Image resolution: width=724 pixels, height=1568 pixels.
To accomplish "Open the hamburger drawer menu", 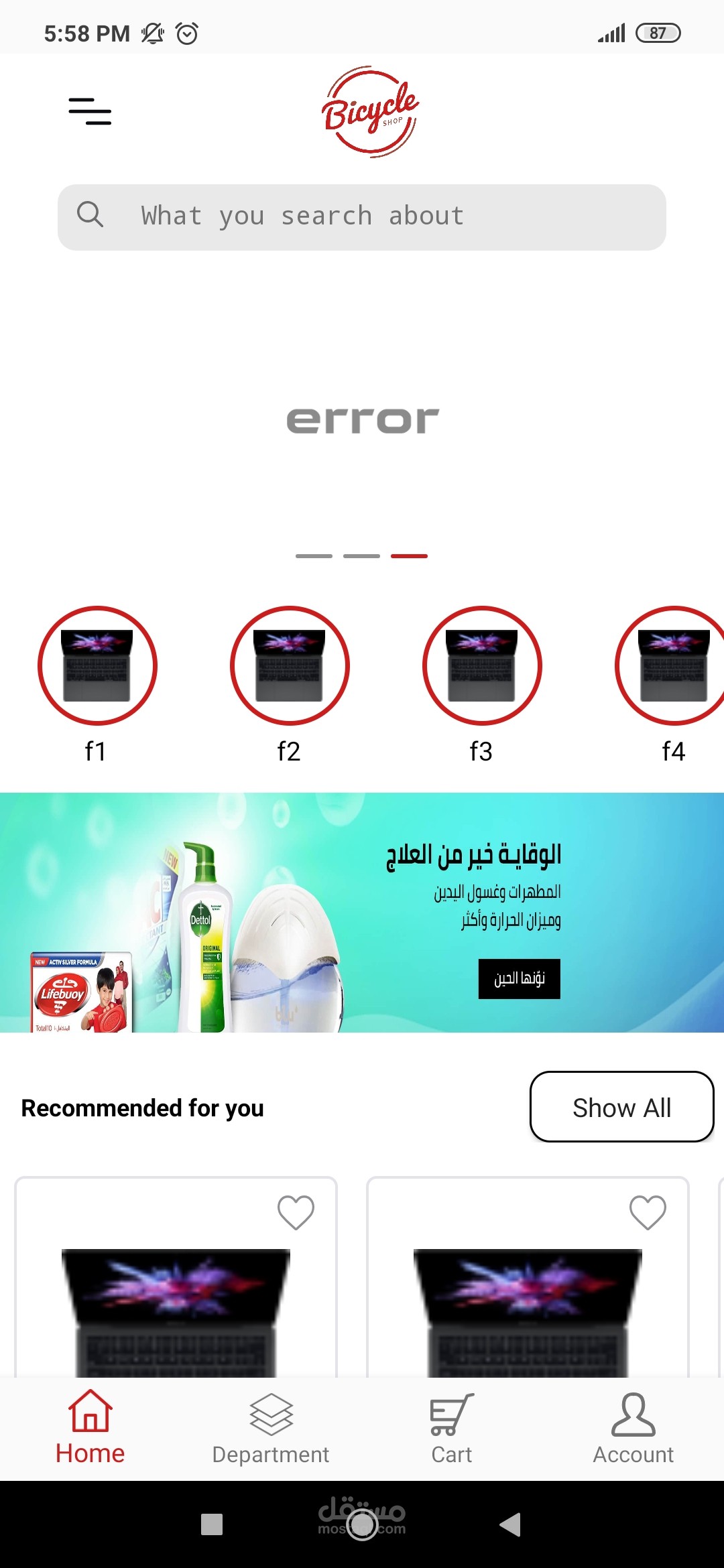I will pyautogui.click(x=90, y=111).
